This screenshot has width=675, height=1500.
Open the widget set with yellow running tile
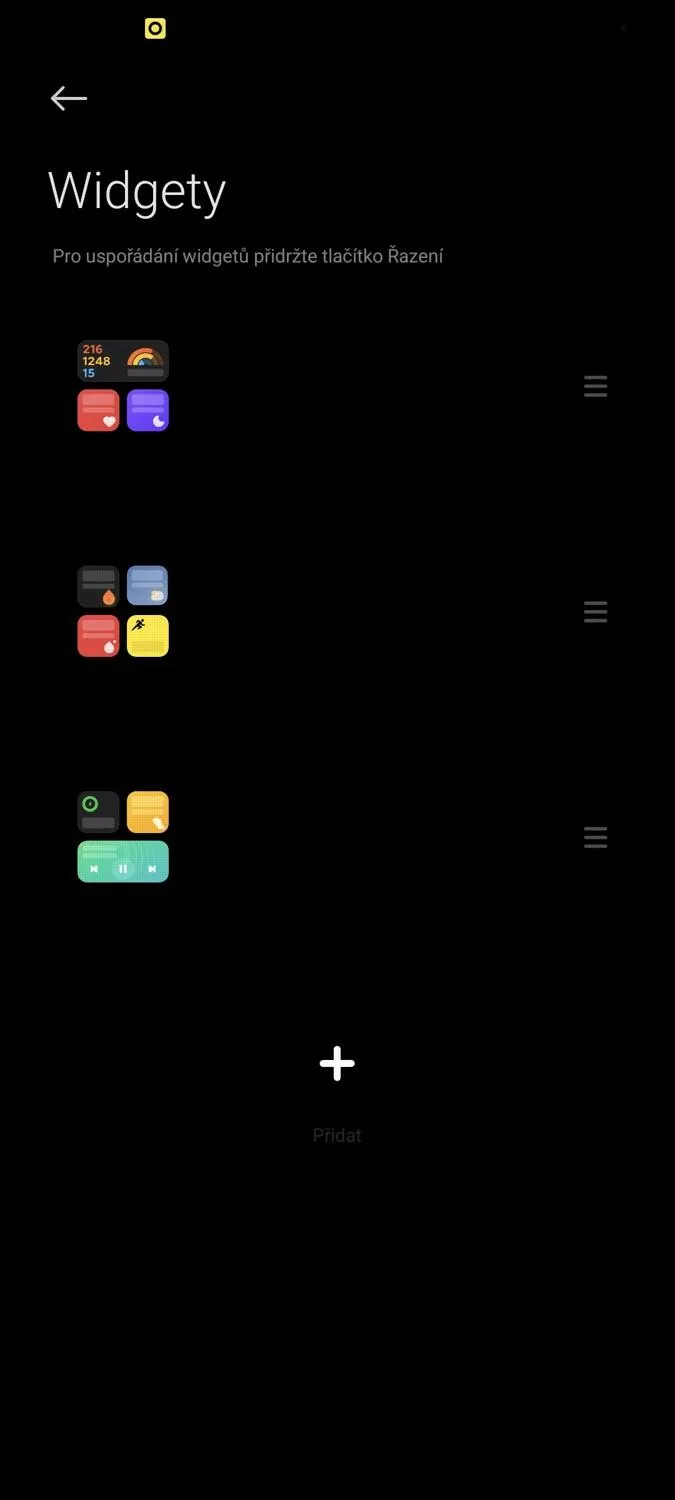[123, 611]
